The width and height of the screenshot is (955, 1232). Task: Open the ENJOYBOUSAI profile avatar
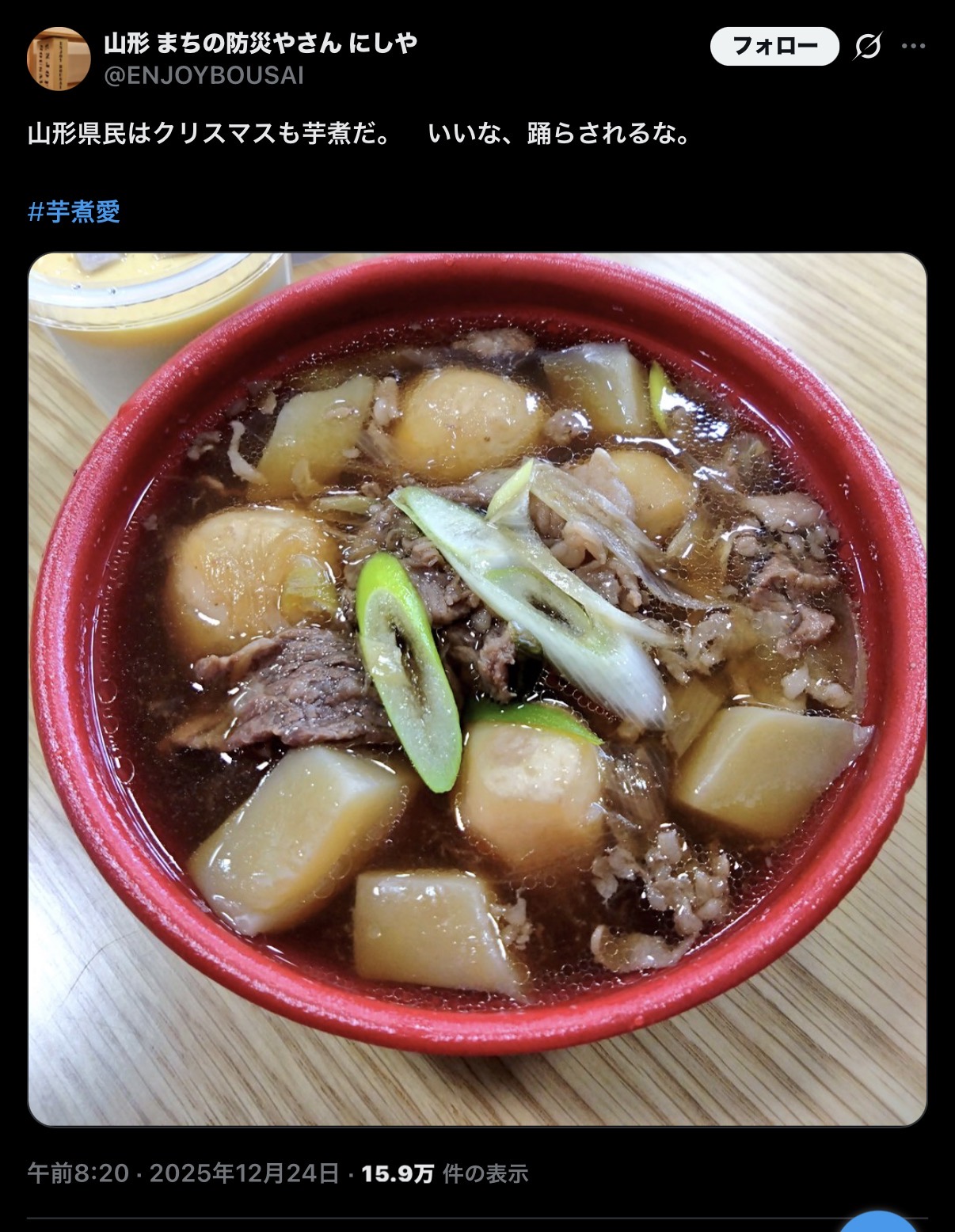click(59, 59)
